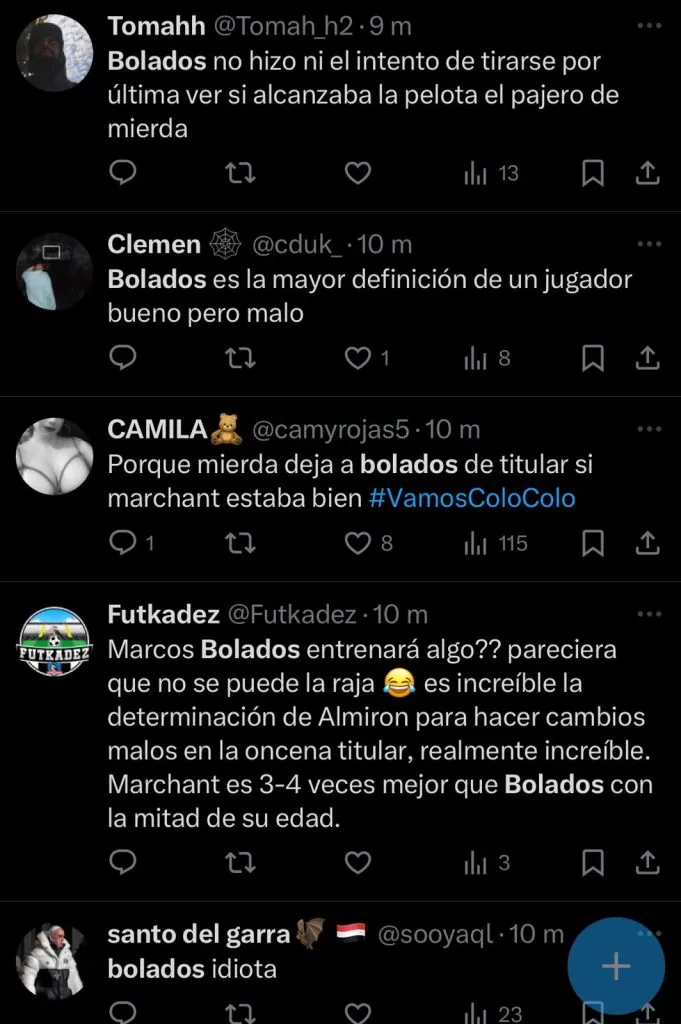Like CAMILA's tweet

pos(358,543)
